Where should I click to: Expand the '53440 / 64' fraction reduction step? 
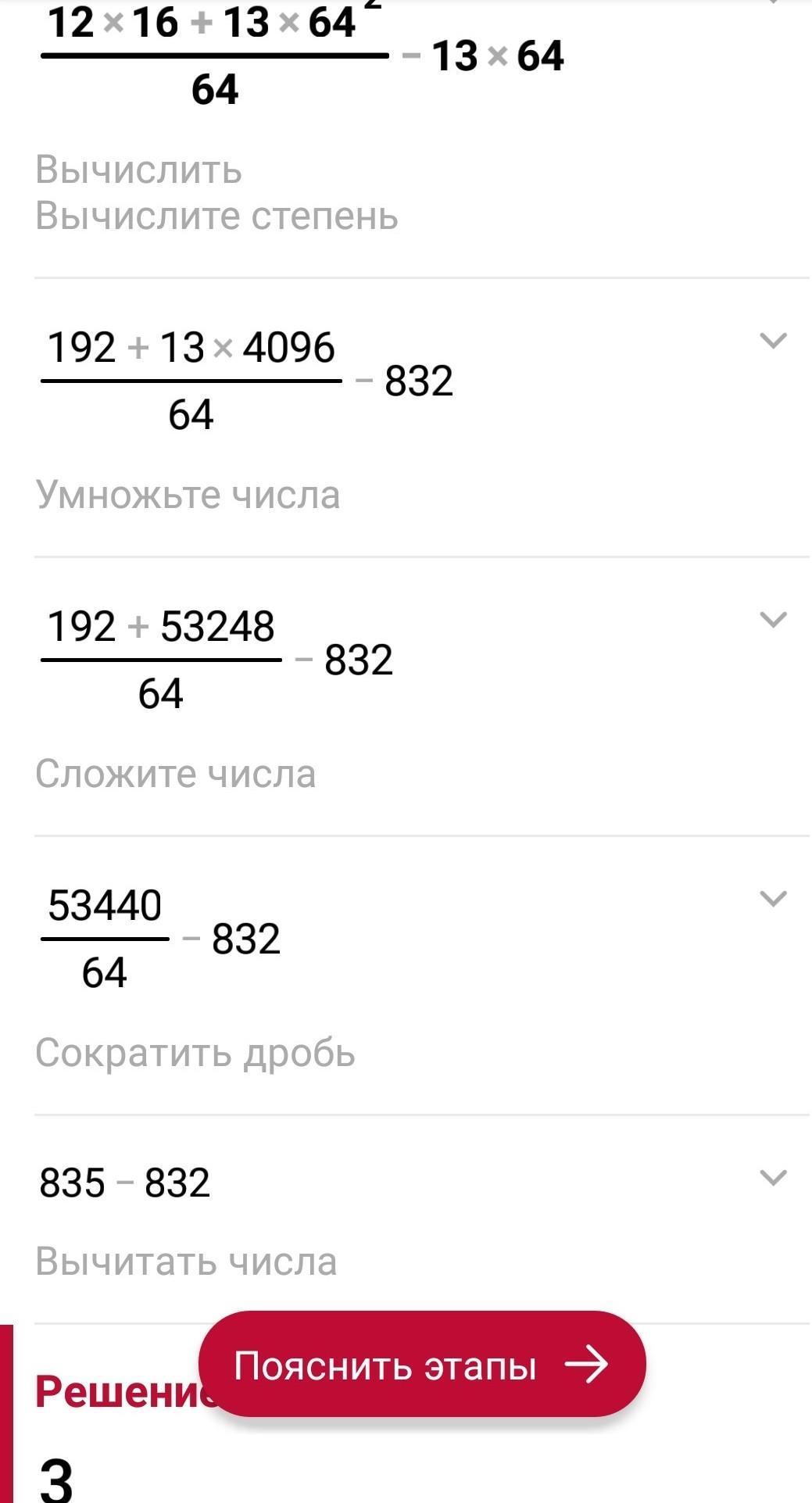click(772, 899)
